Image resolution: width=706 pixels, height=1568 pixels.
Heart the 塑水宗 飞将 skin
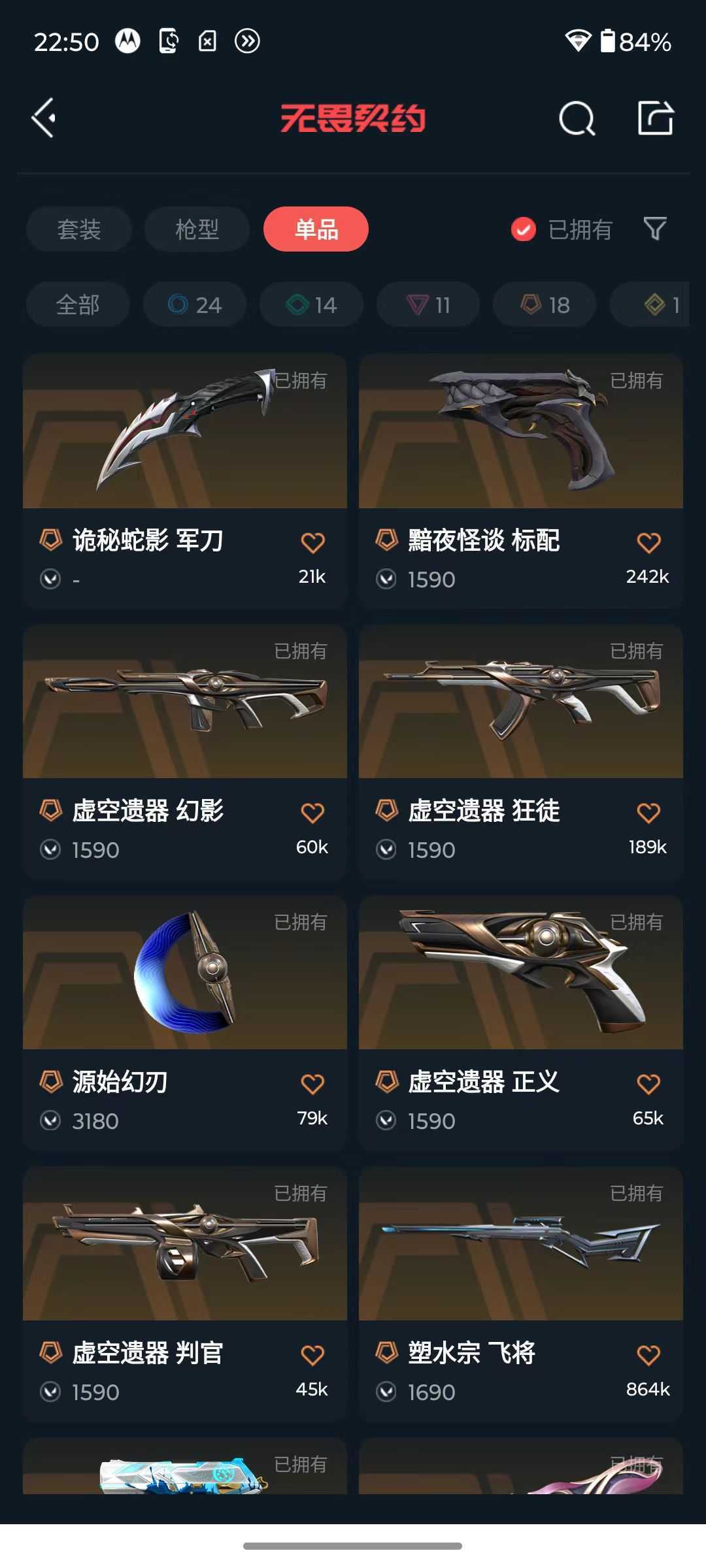point(648,1352)
